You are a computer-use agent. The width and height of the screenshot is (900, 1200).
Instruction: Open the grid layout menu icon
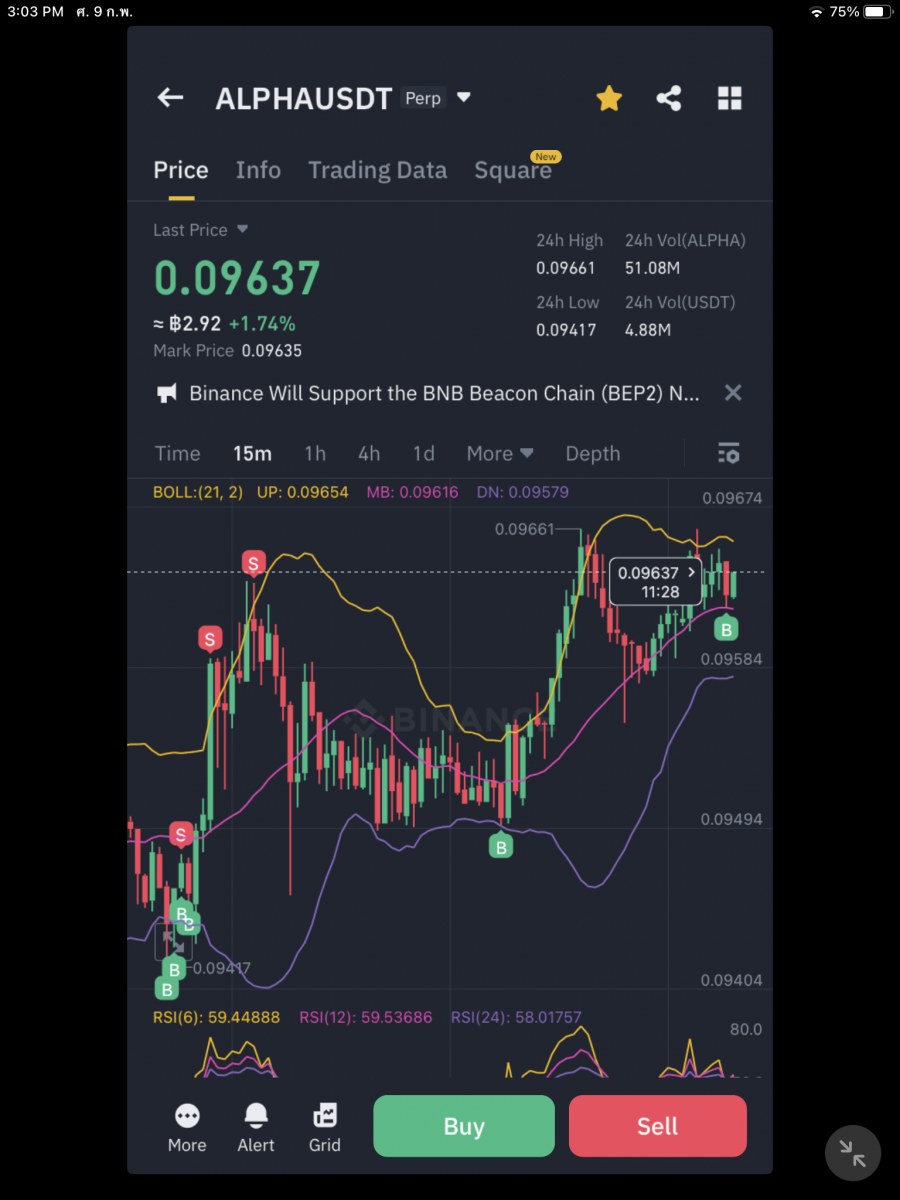point(730,98)
